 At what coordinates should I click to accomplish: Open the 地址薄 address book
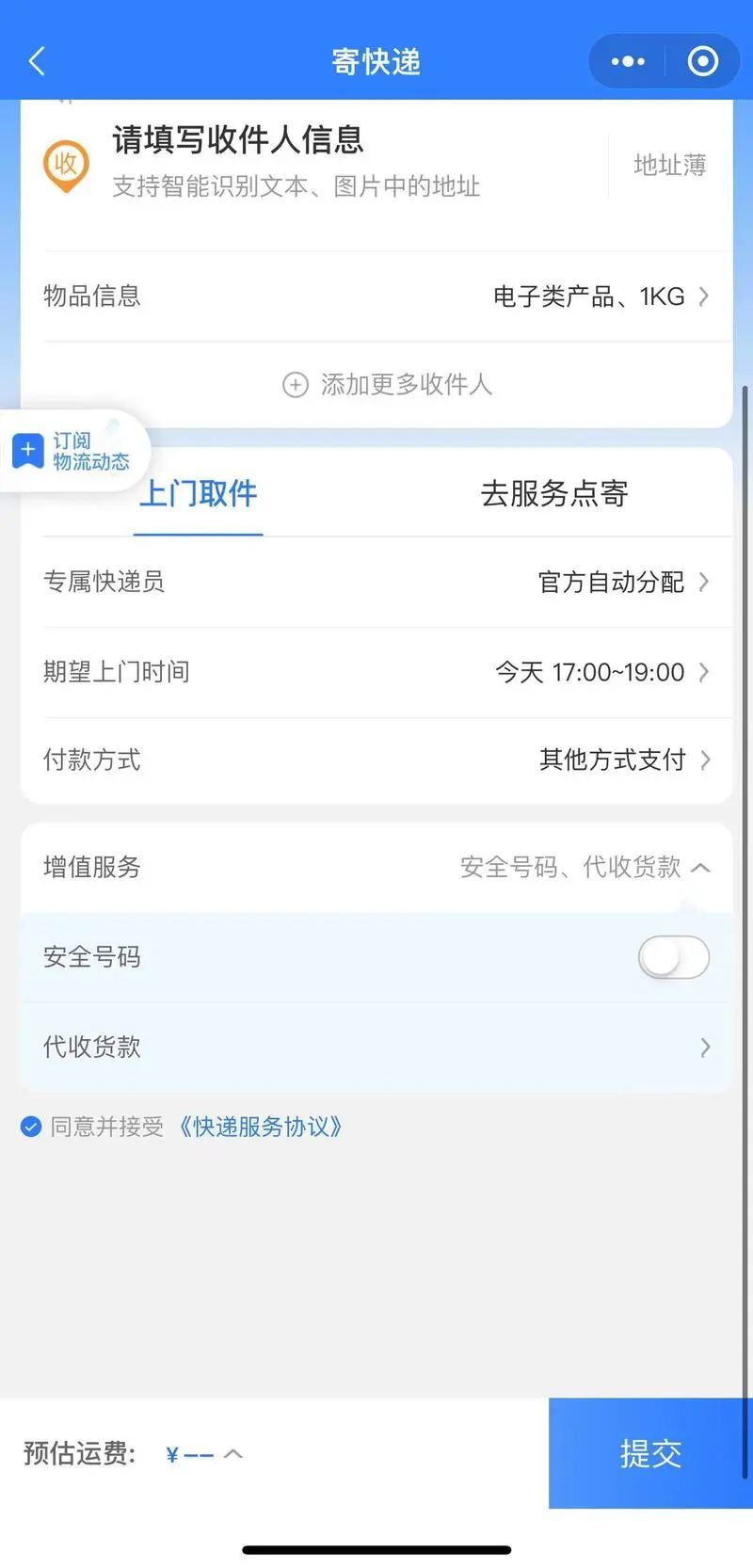coord(670,166)
